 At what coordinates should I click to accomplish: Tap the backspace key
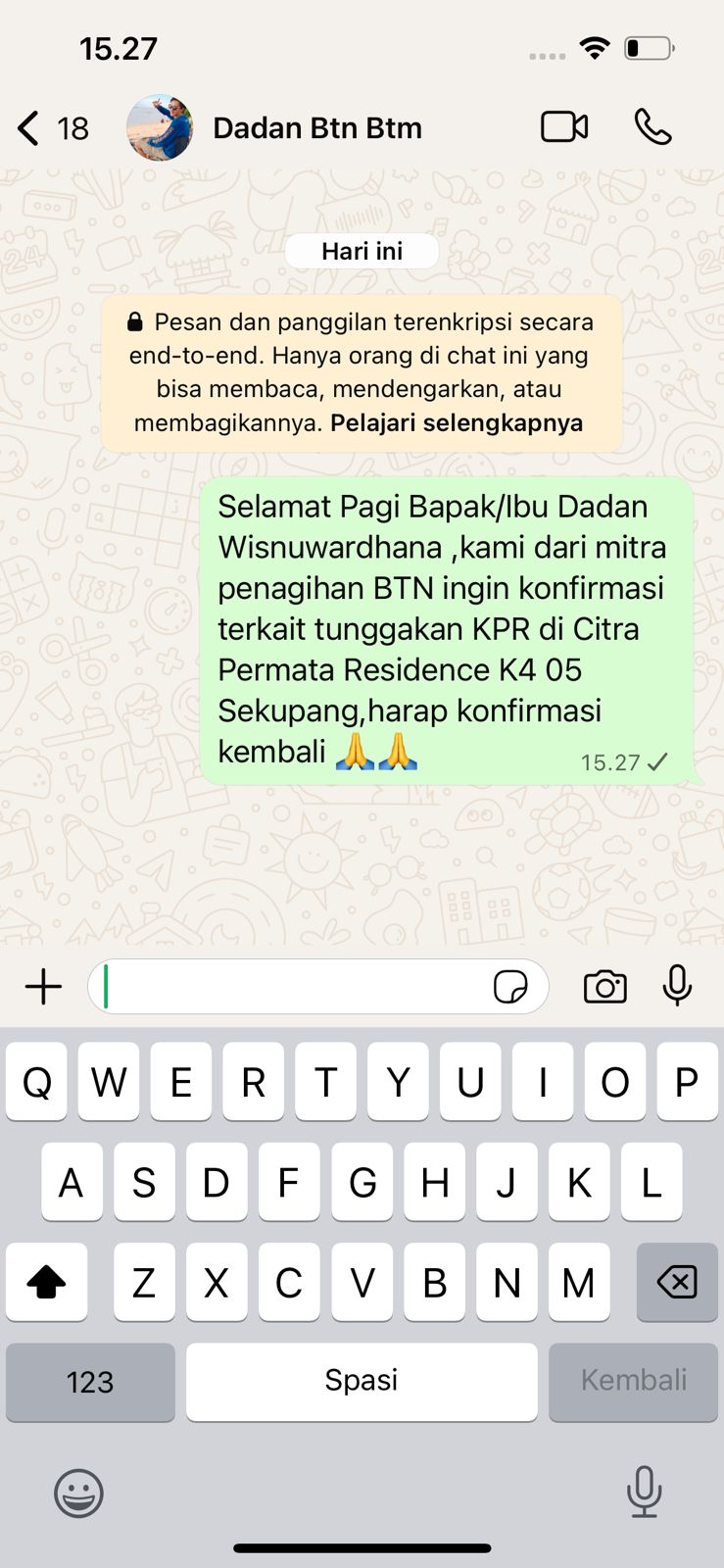tap(677, 1282)
